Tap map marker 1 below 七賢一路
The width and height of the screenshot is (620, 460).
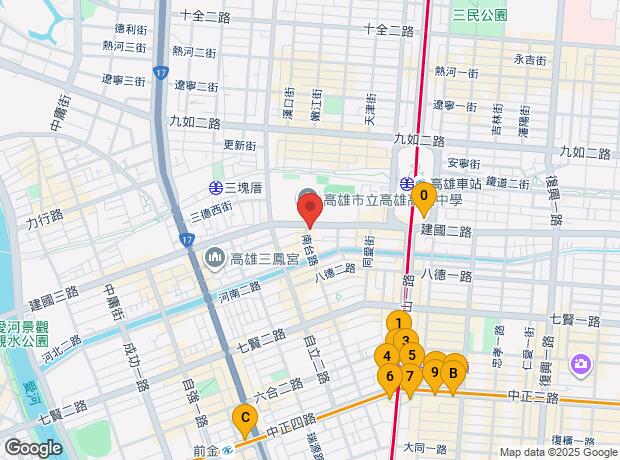tap(398, 323)
